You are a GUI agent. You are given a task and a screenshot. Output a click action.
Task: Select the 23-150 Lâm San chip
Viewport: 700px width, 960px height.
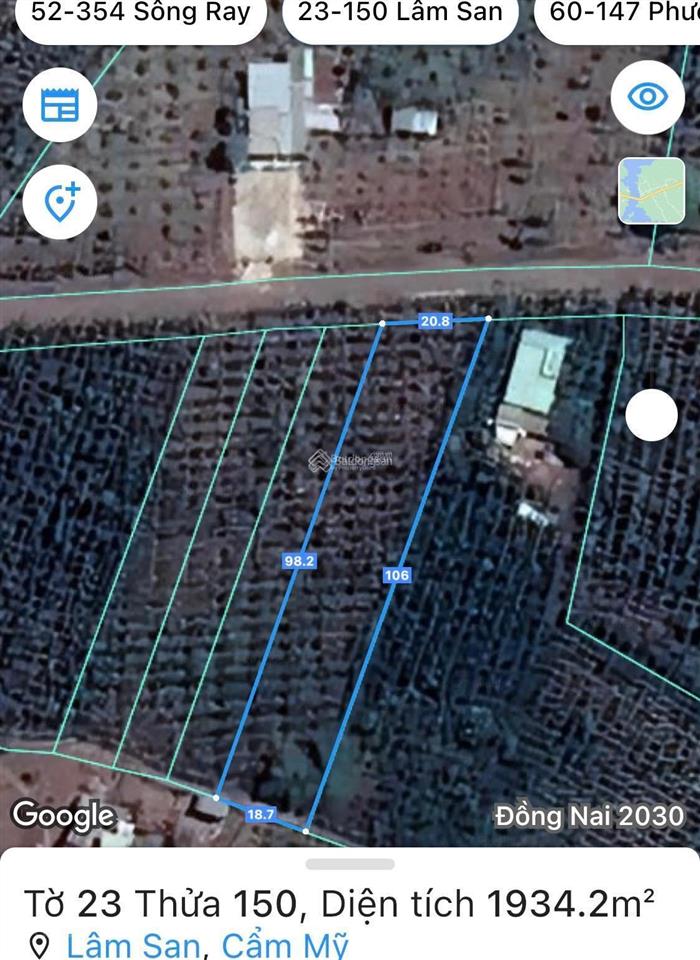[x=400, y=14]
